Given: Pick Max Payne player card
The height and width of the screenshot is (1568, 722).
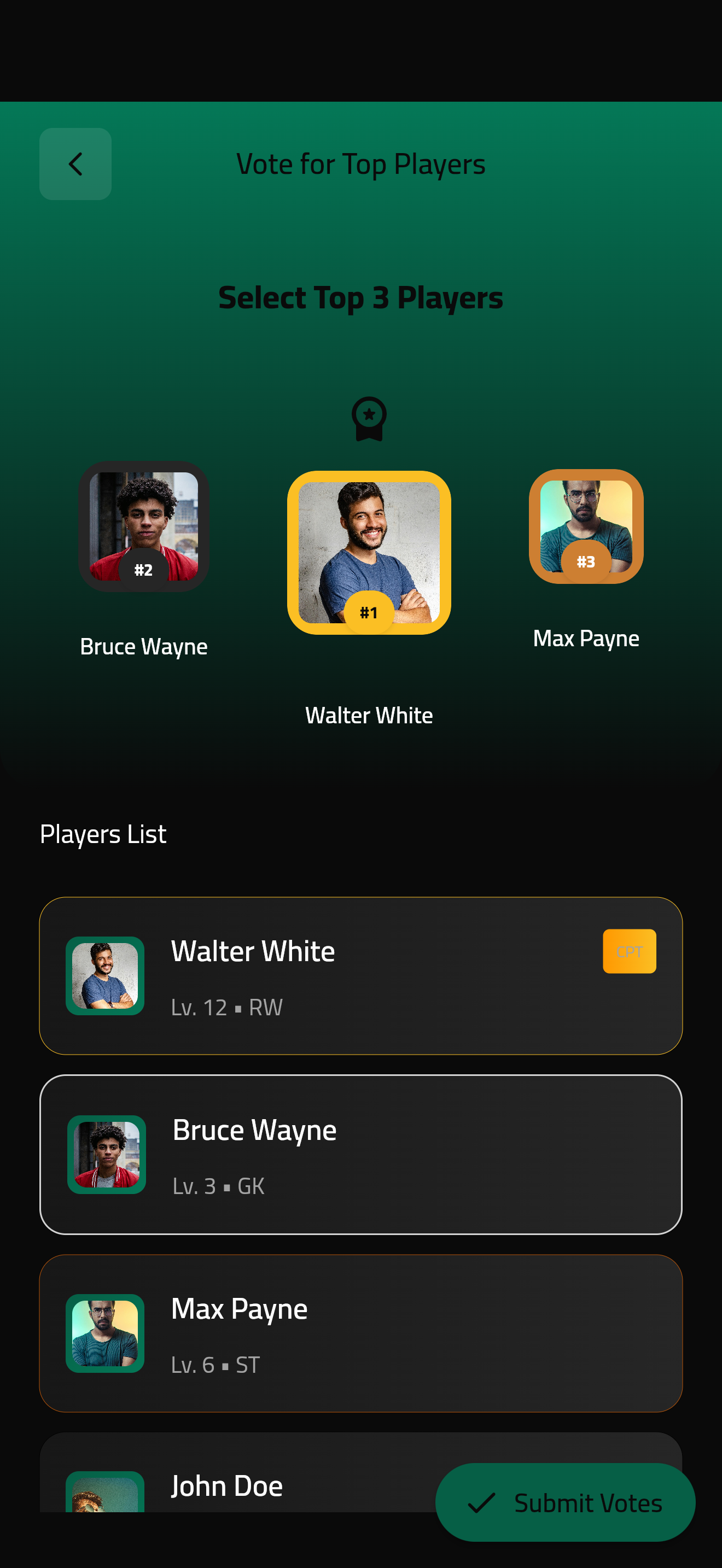Looking at the screenshot, I should pyautogui.click(x=360, y=1332).
